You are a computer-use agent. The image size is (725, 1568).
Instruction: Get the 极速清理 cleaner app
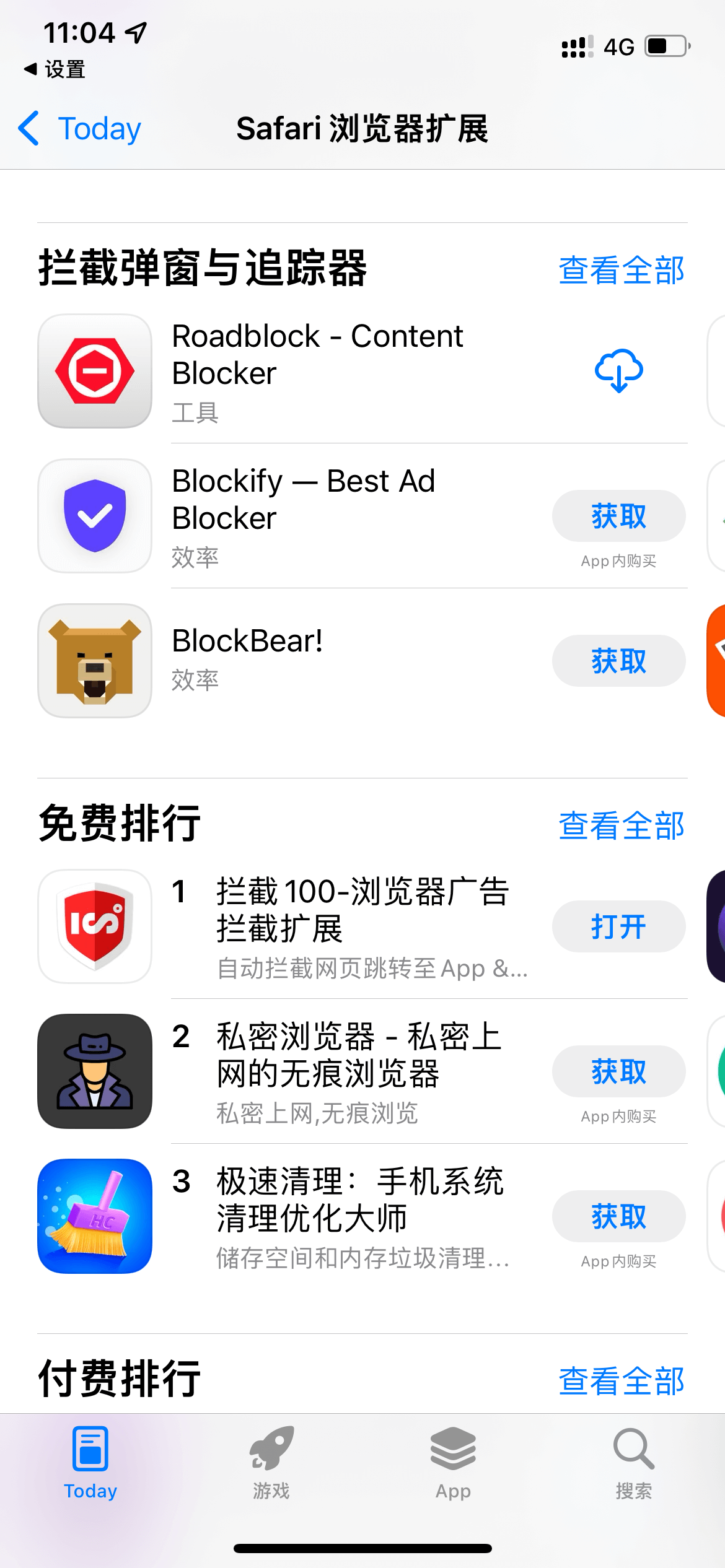tap(618, 1216)
